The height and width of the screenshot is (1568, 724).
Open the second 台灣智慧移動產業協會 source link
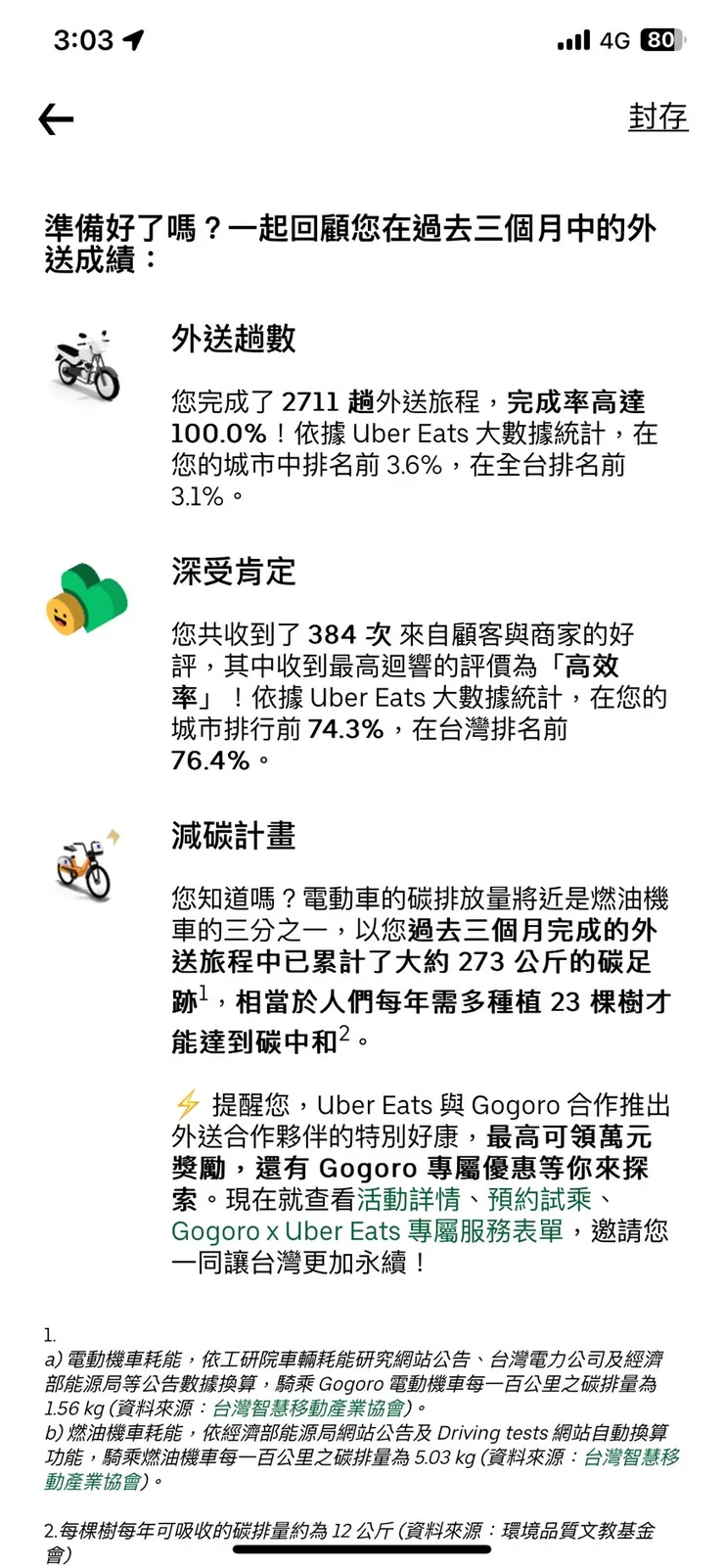(629, 1459)
